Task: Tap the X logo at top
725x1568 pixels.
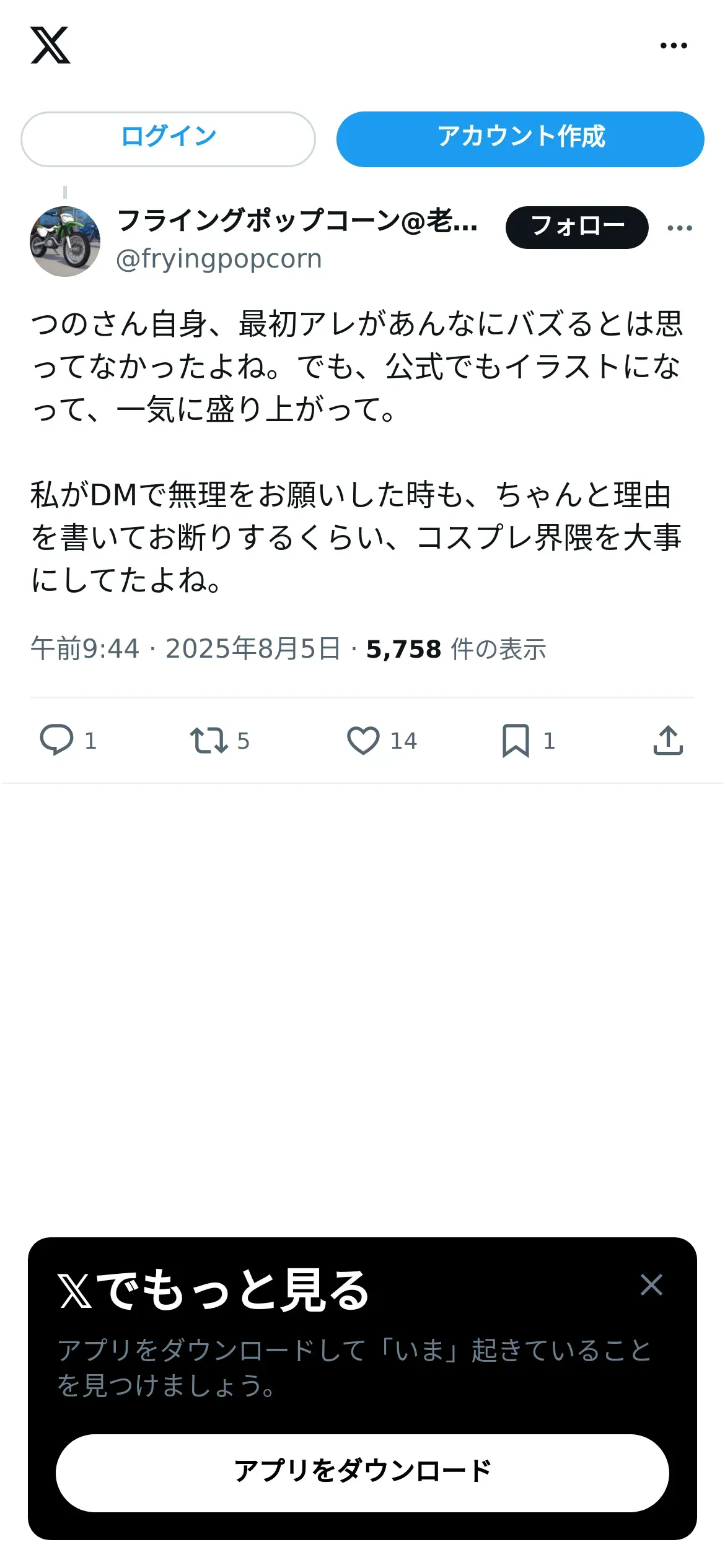Action: [50, 45]
